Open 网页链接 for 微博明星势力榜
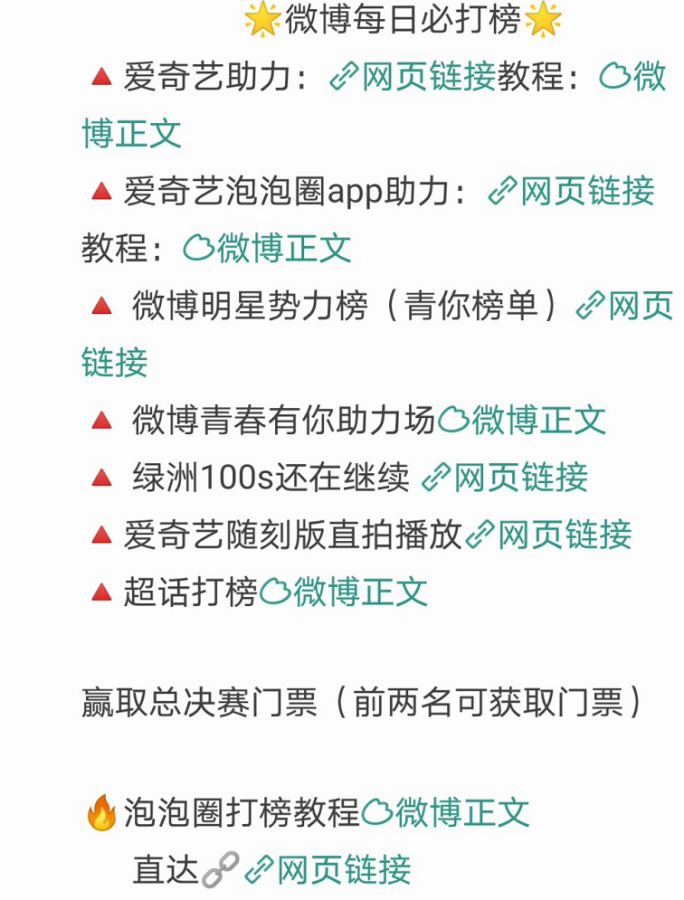 pos(624,305)
